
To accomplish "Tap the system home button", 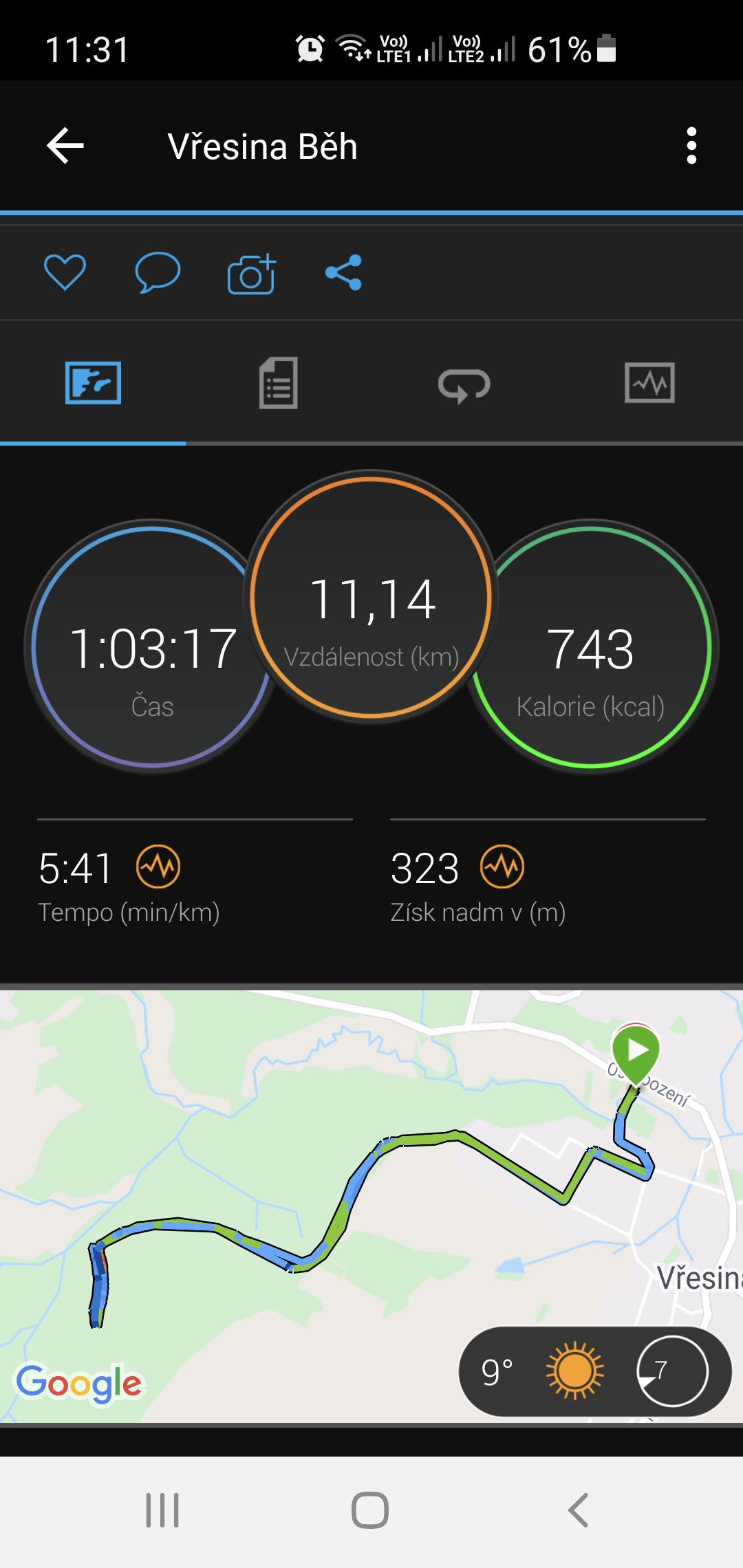I will pyautogui.click(x=370, y=1510).
